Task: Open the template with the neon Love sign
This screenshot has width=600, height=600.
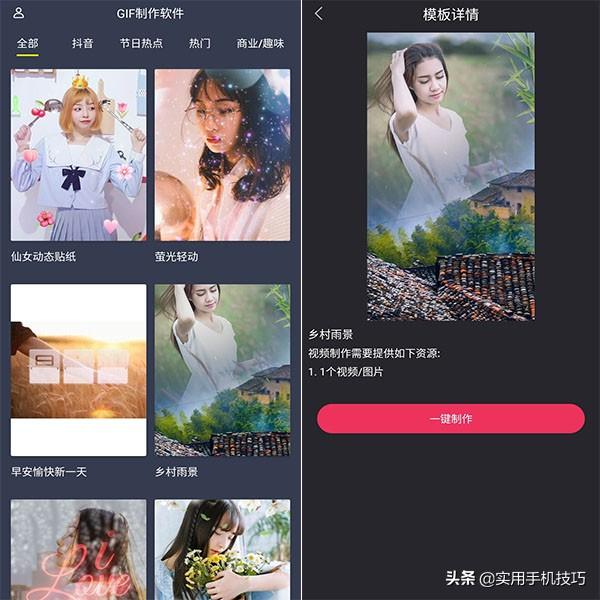Action: (x=78, y=550)
